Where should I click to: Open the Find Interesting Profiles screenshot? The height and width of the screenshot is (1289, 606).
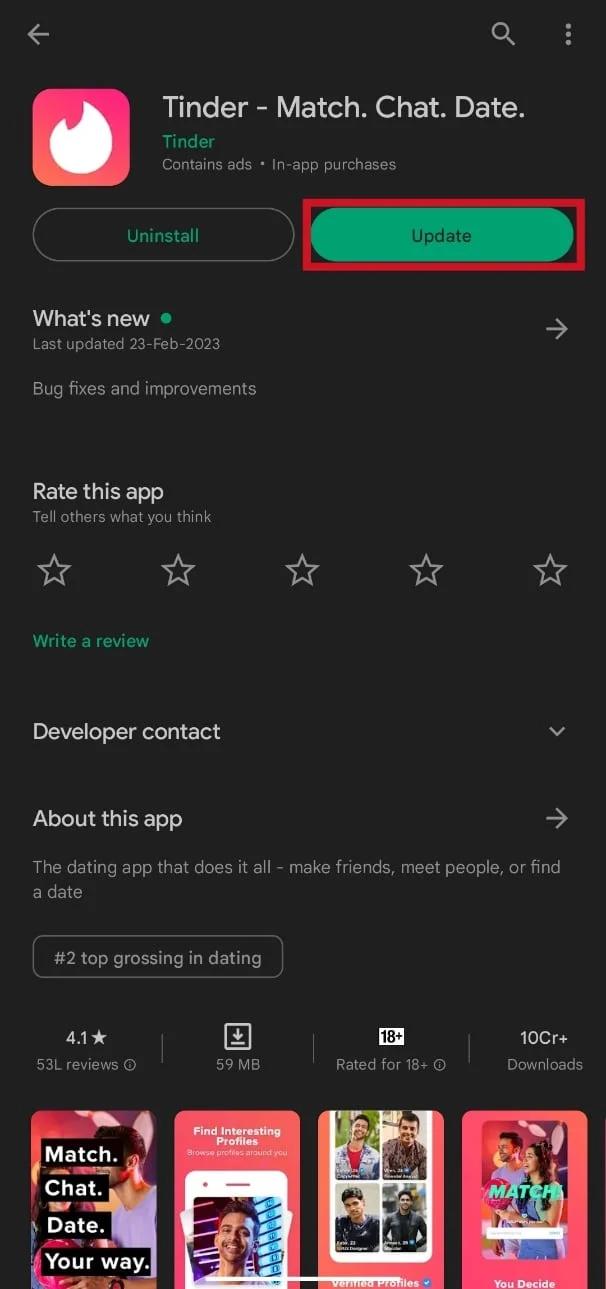237,1198
